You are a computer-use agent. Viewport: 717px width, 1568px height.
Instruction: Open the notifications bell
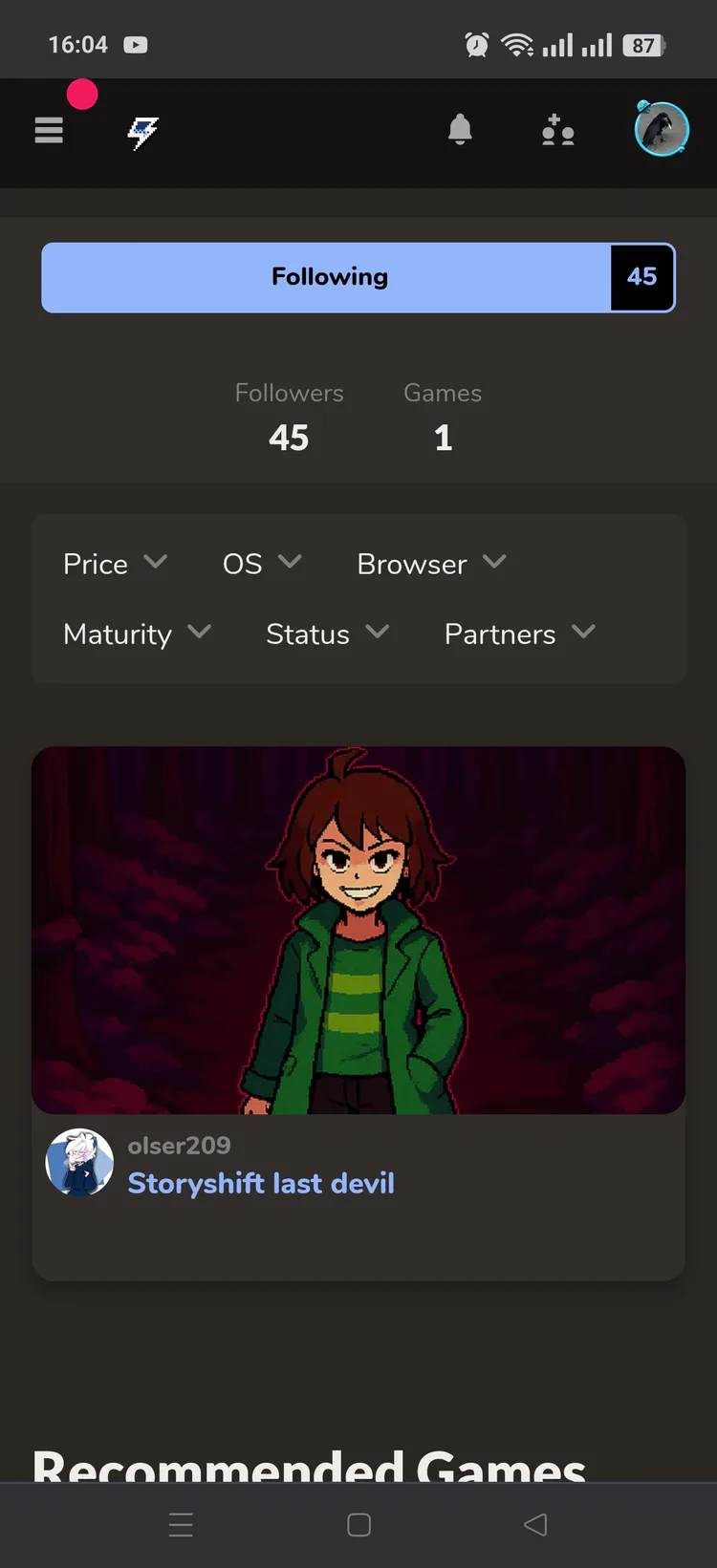pos(460,129)
